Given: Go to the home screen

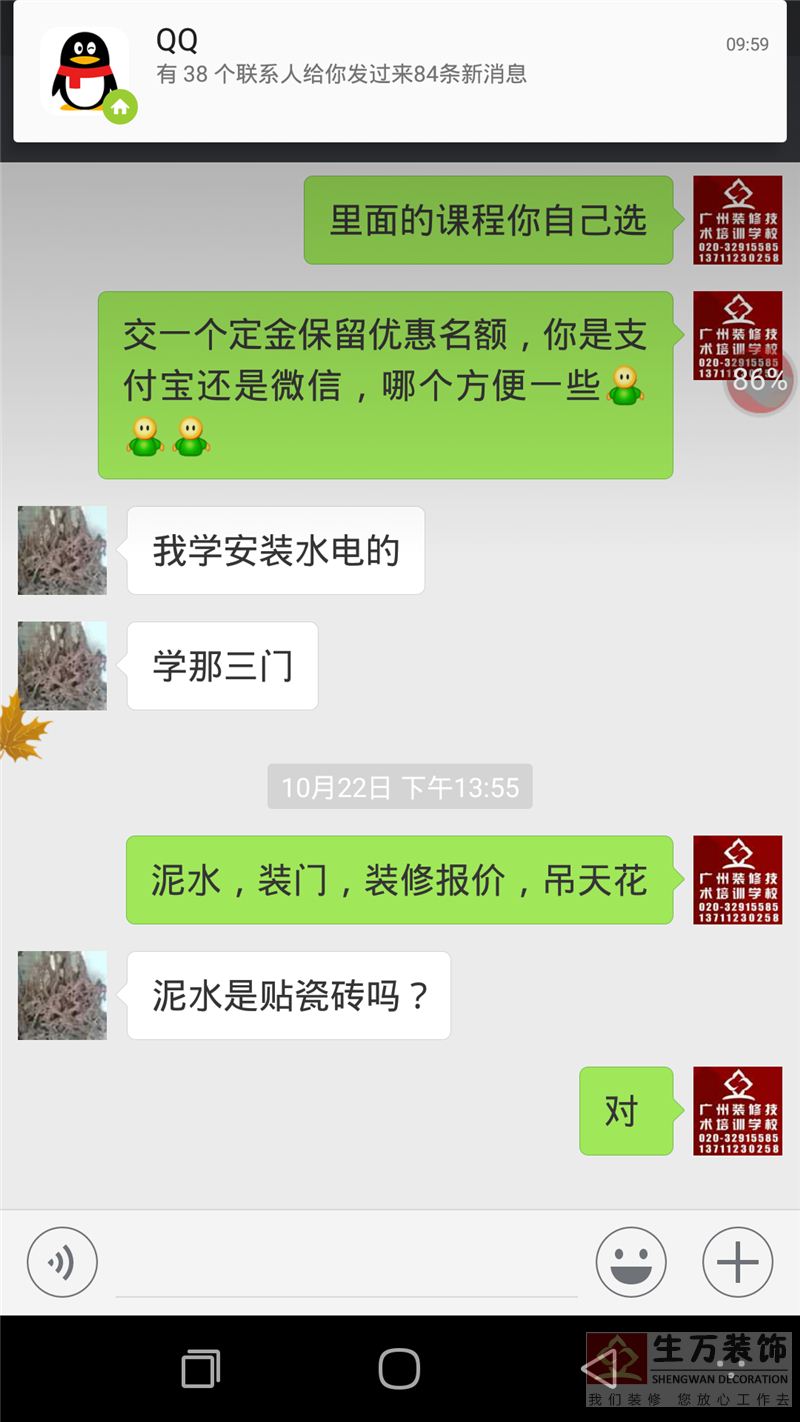Looking at the screenshot, I should pyautogui.click(x=399, y=1368).
